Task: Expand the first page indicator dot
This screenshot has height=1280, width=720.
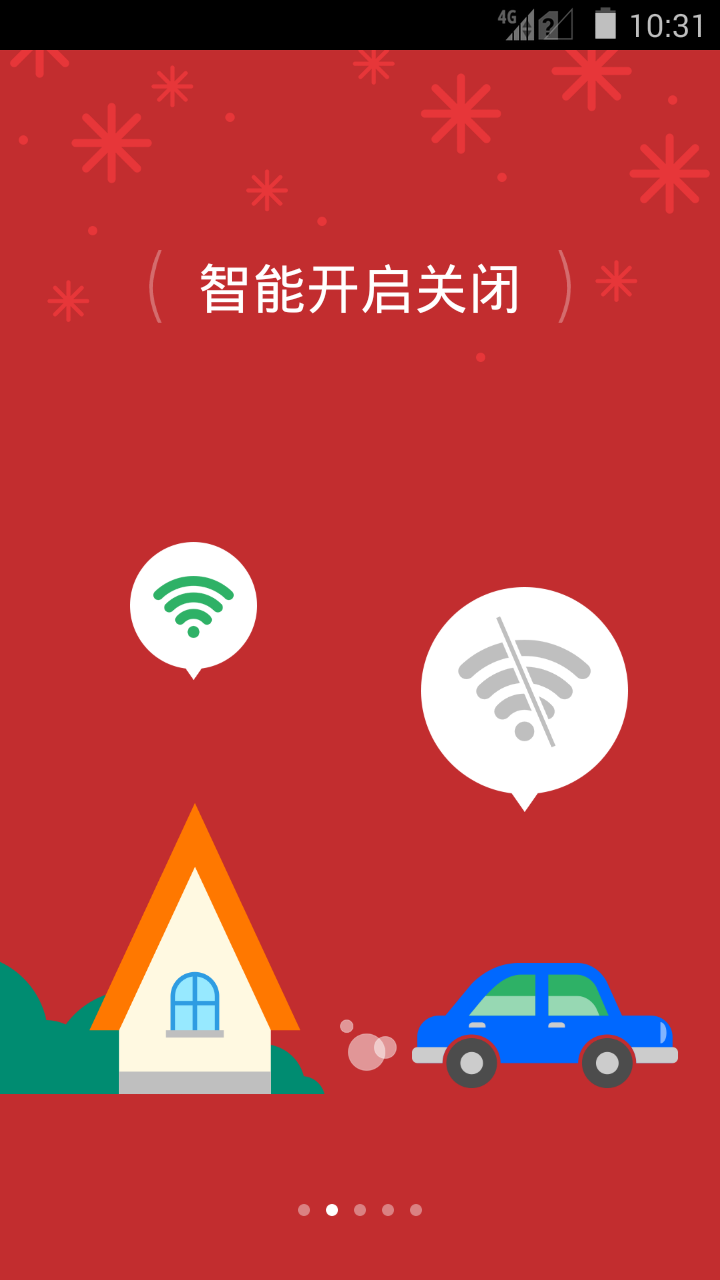Action: [303, 1210]
